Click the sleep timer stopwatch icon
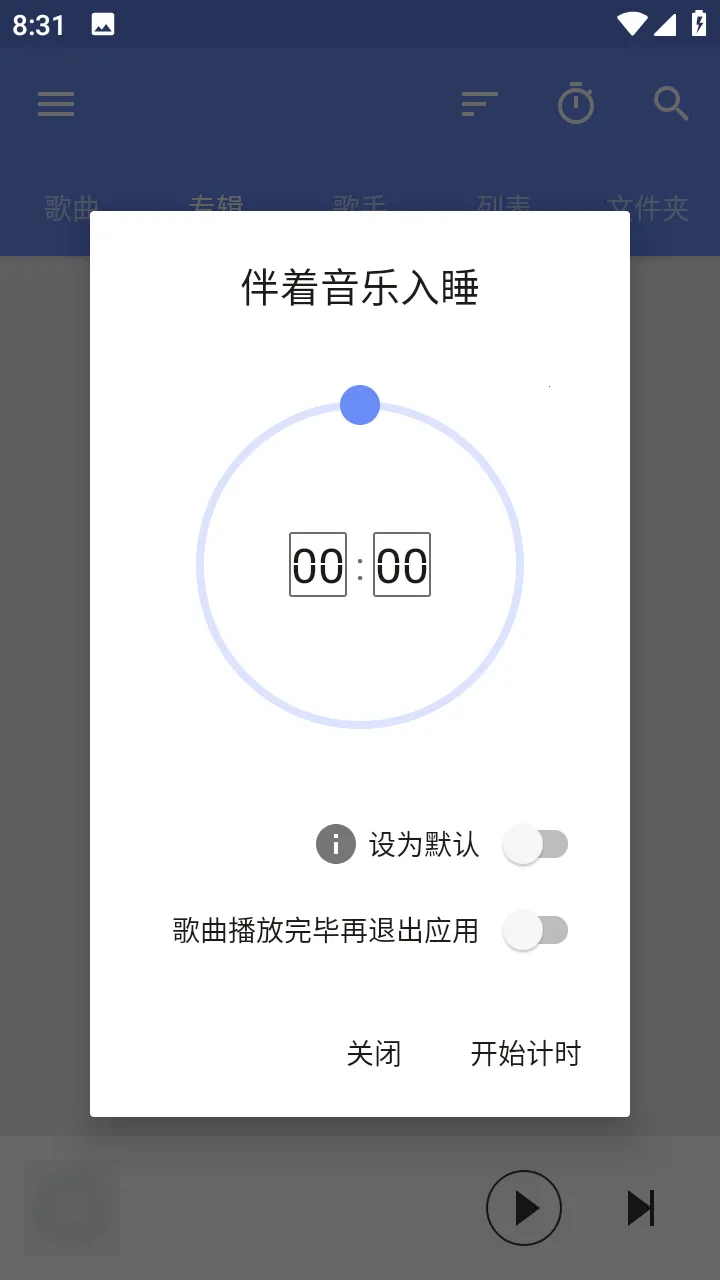 click(x=576, y=104)
